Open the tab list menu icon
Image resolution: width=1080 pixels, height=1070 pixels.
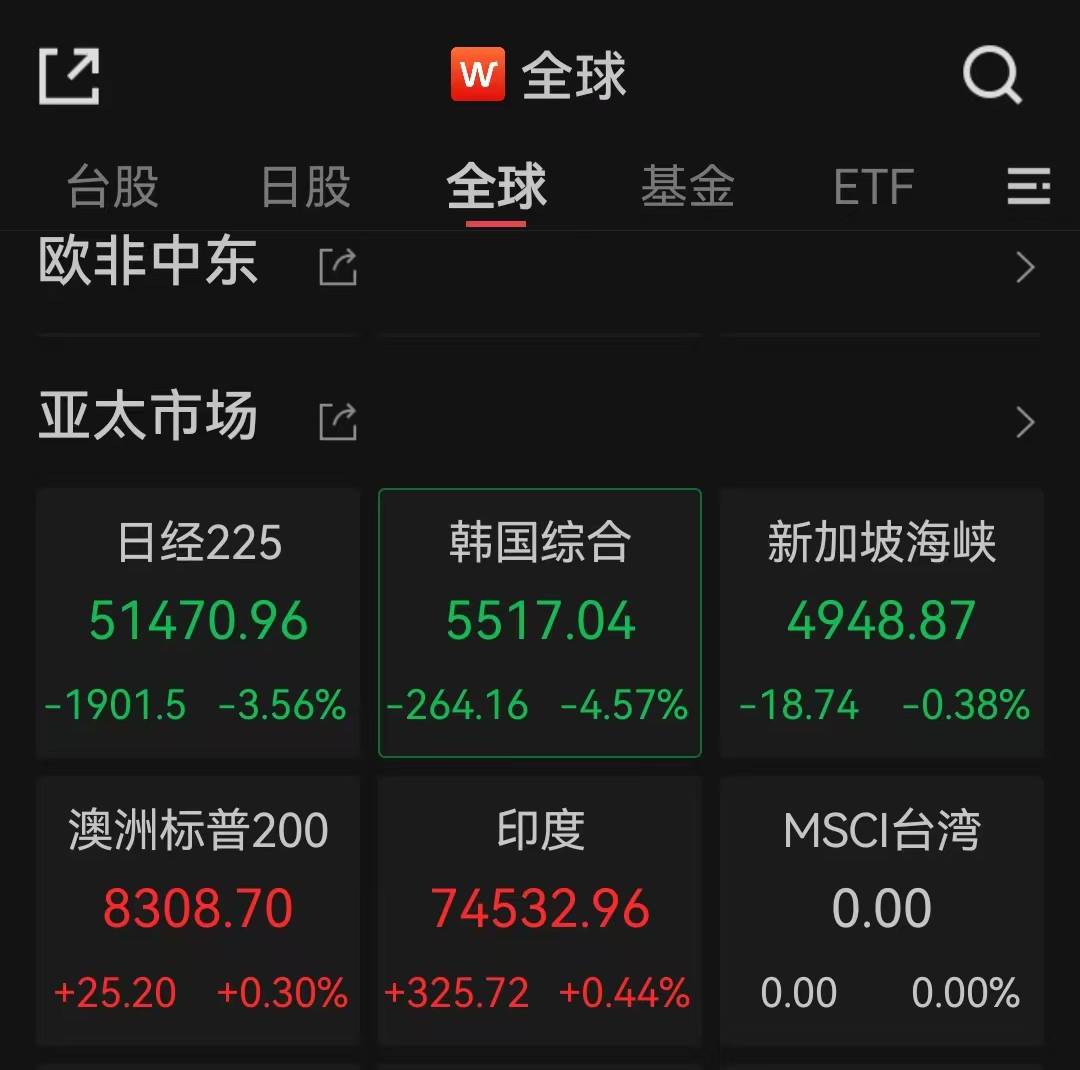coord(1028,187)
